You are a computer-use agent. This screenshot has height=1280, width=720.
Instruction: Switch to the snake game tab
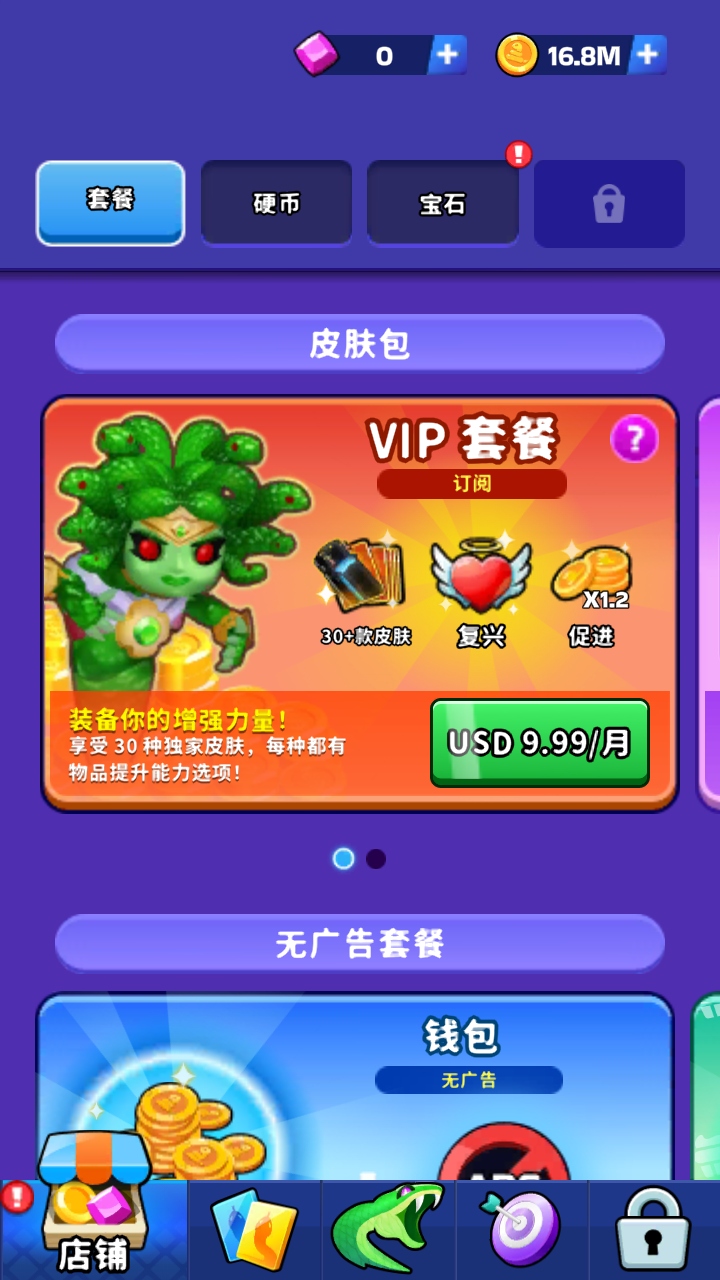[388, 1230]
